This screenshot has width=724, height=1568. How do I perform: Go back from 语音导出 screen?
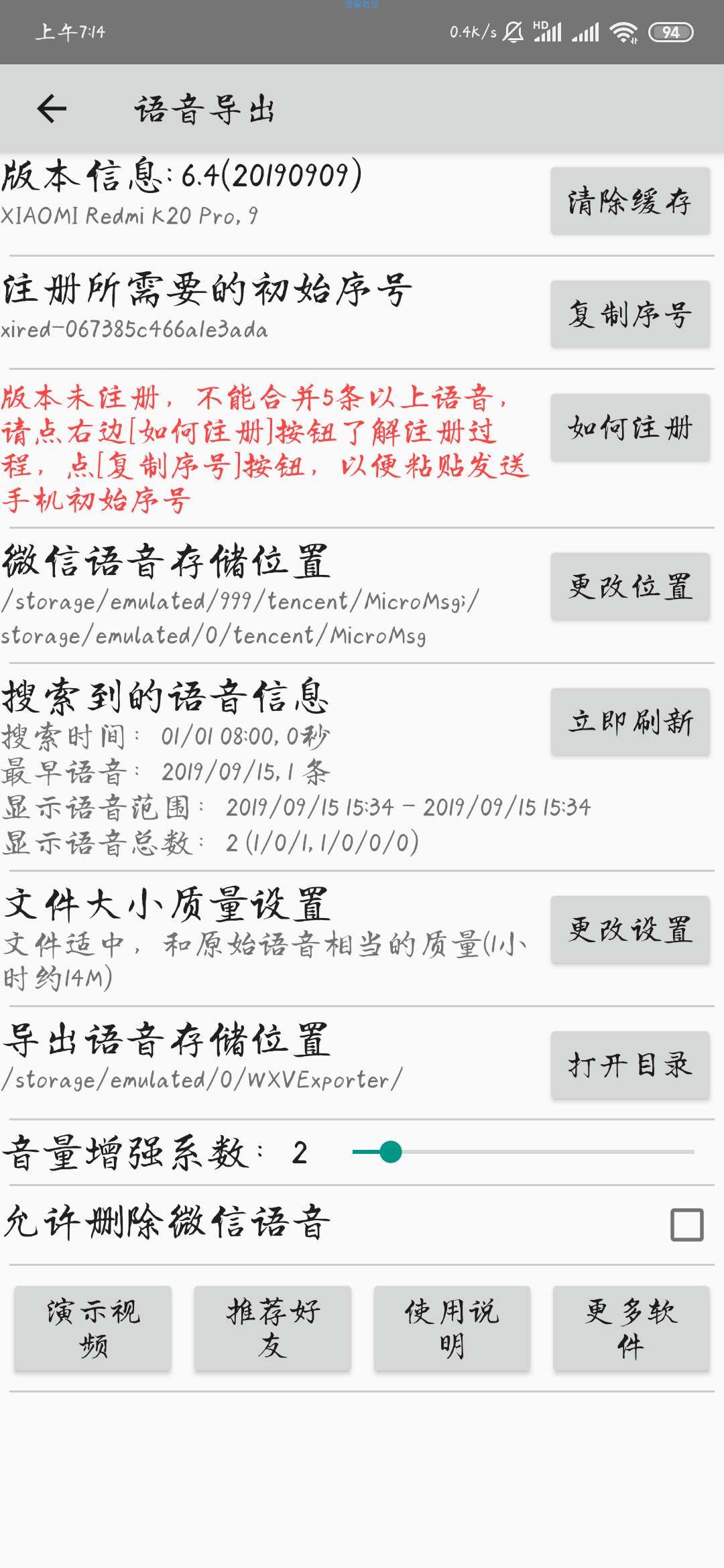click(x=52, y=109)
